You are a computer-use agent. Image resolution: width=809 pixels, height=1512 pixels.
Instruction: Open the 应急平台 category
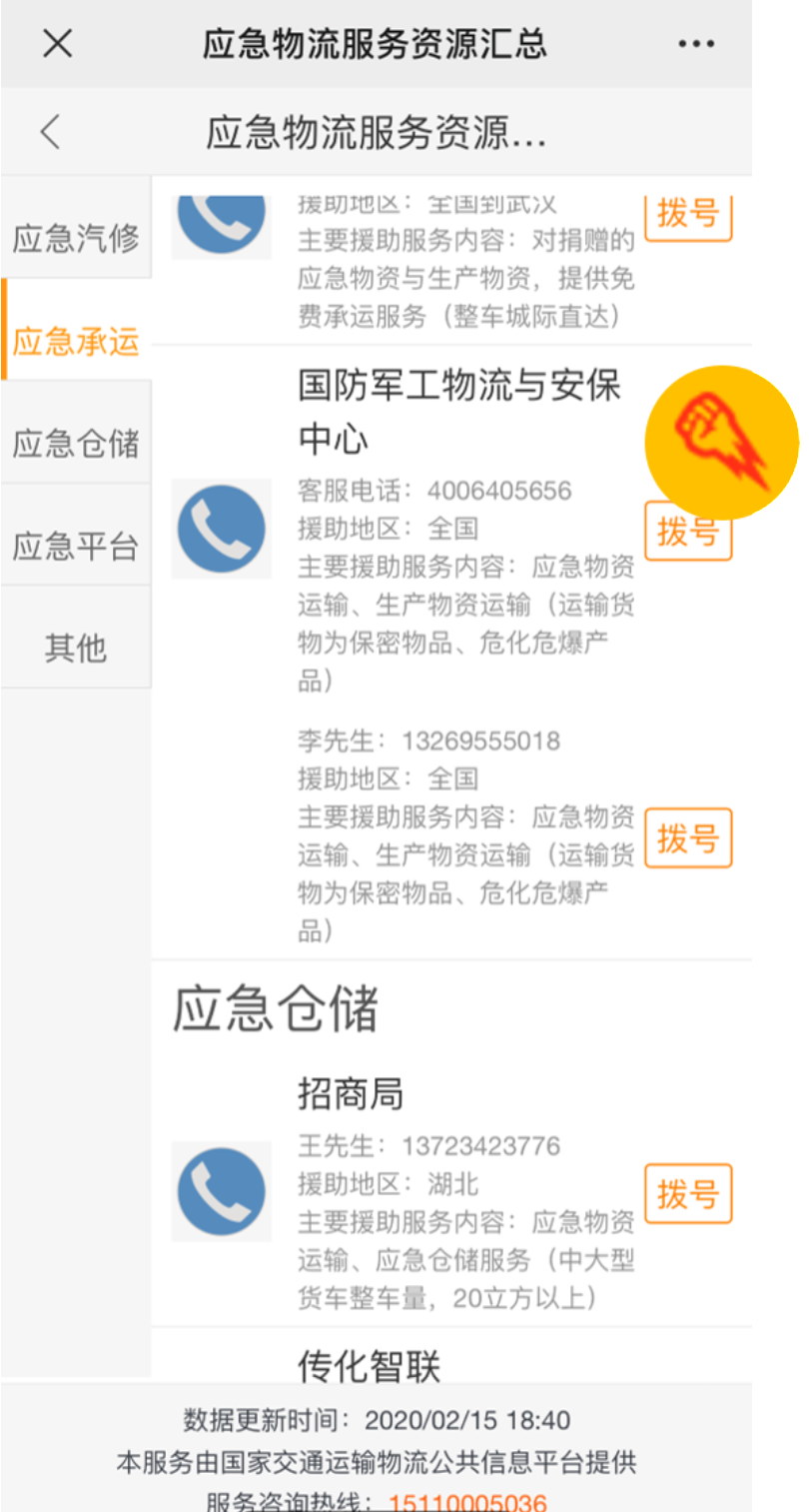point(76,547)
